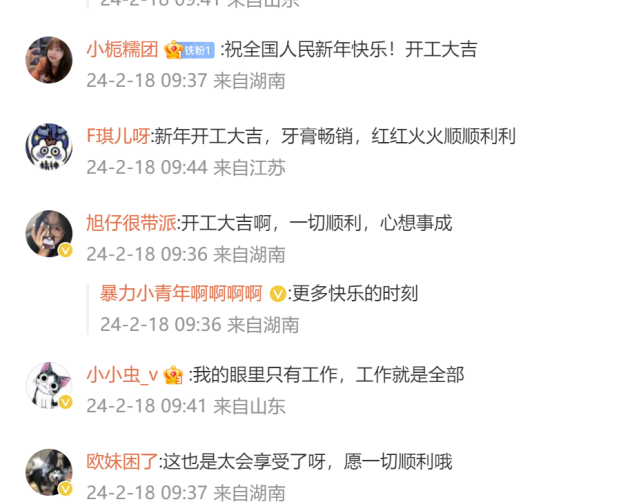Tap 旭仔很带派's avatar picture
The width and height of the screenshot is (630, 504).
[48, 234]
